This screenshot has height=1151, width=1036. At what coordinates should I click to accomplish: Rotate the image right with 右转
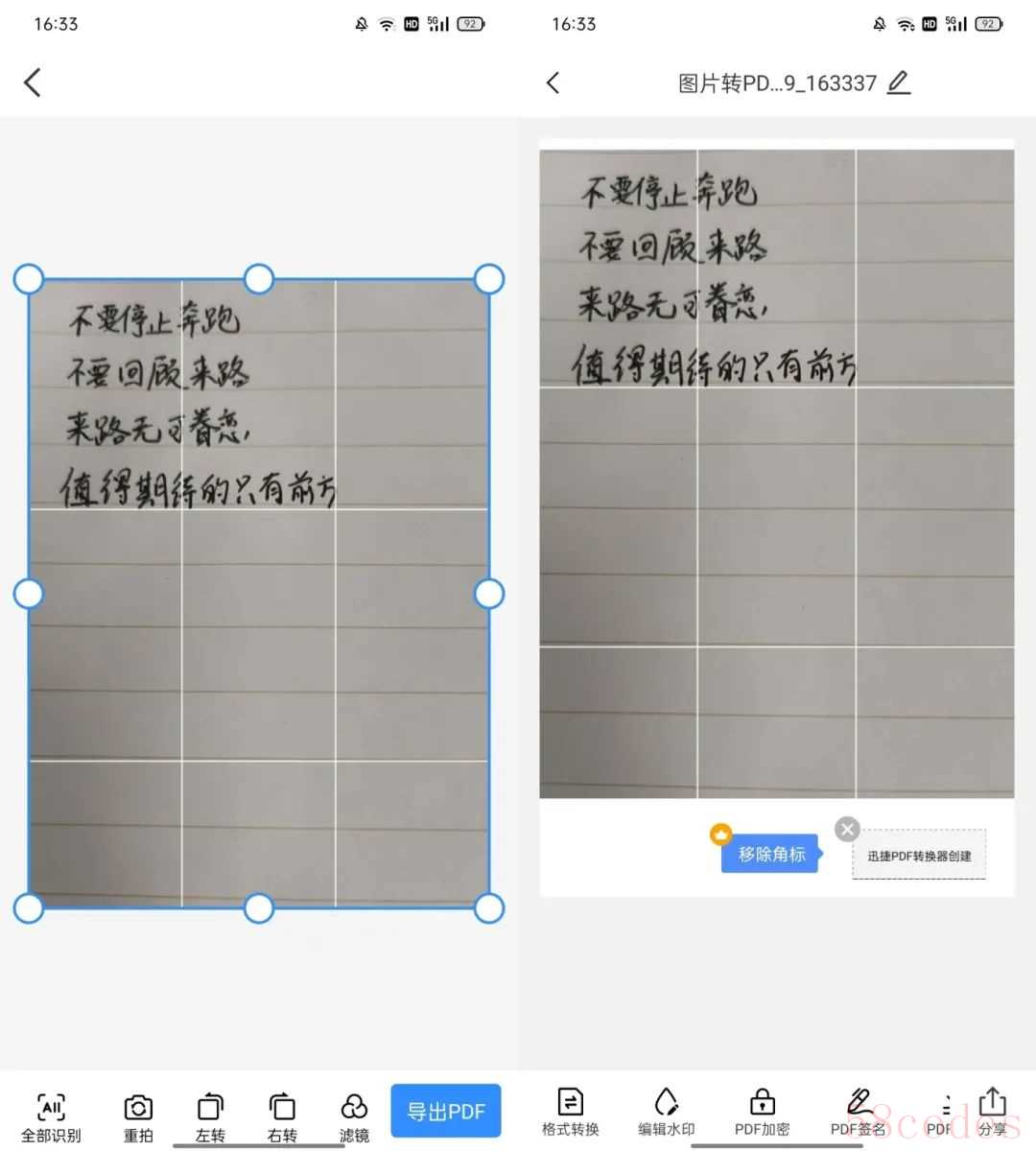pos(282,1116)
